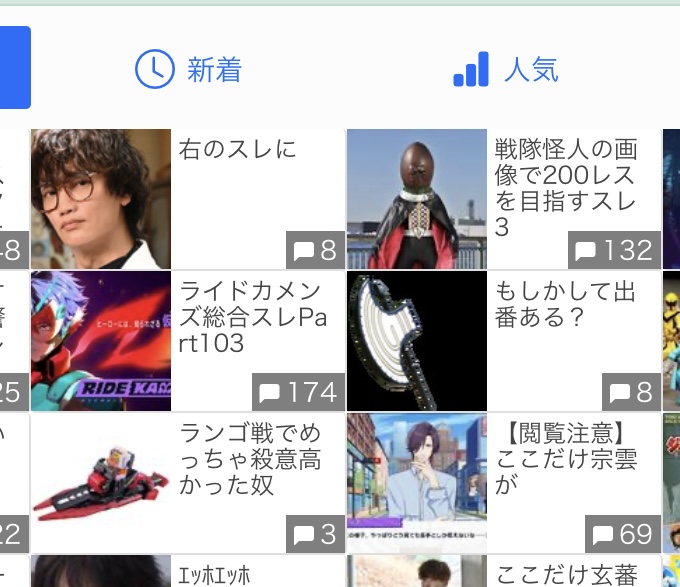Switch to the 新着 tab
Viewport: 680px width, 587px height.
pyautogui.click(x=189, y=70)
